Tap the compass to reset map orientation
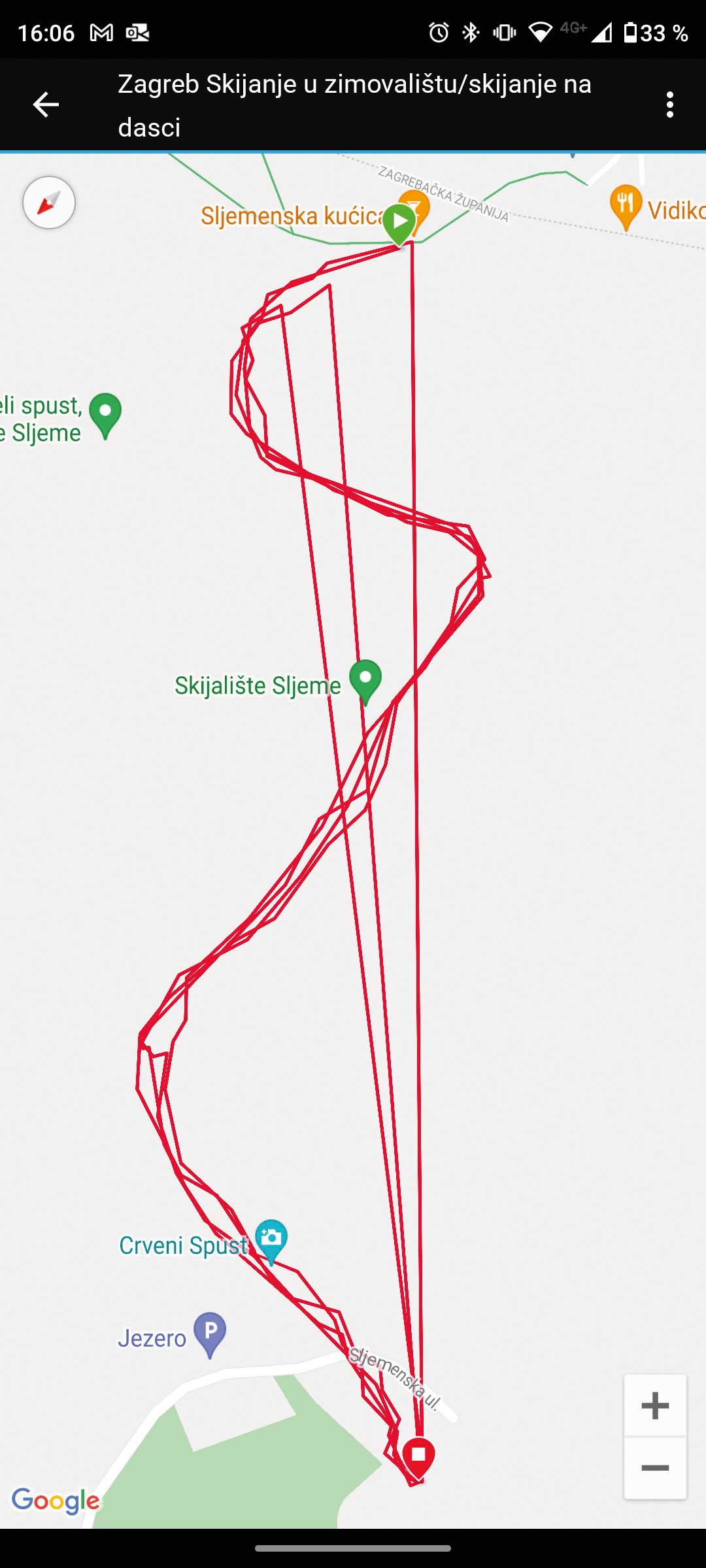706x1568 pixels. click(x=49, y=203)
